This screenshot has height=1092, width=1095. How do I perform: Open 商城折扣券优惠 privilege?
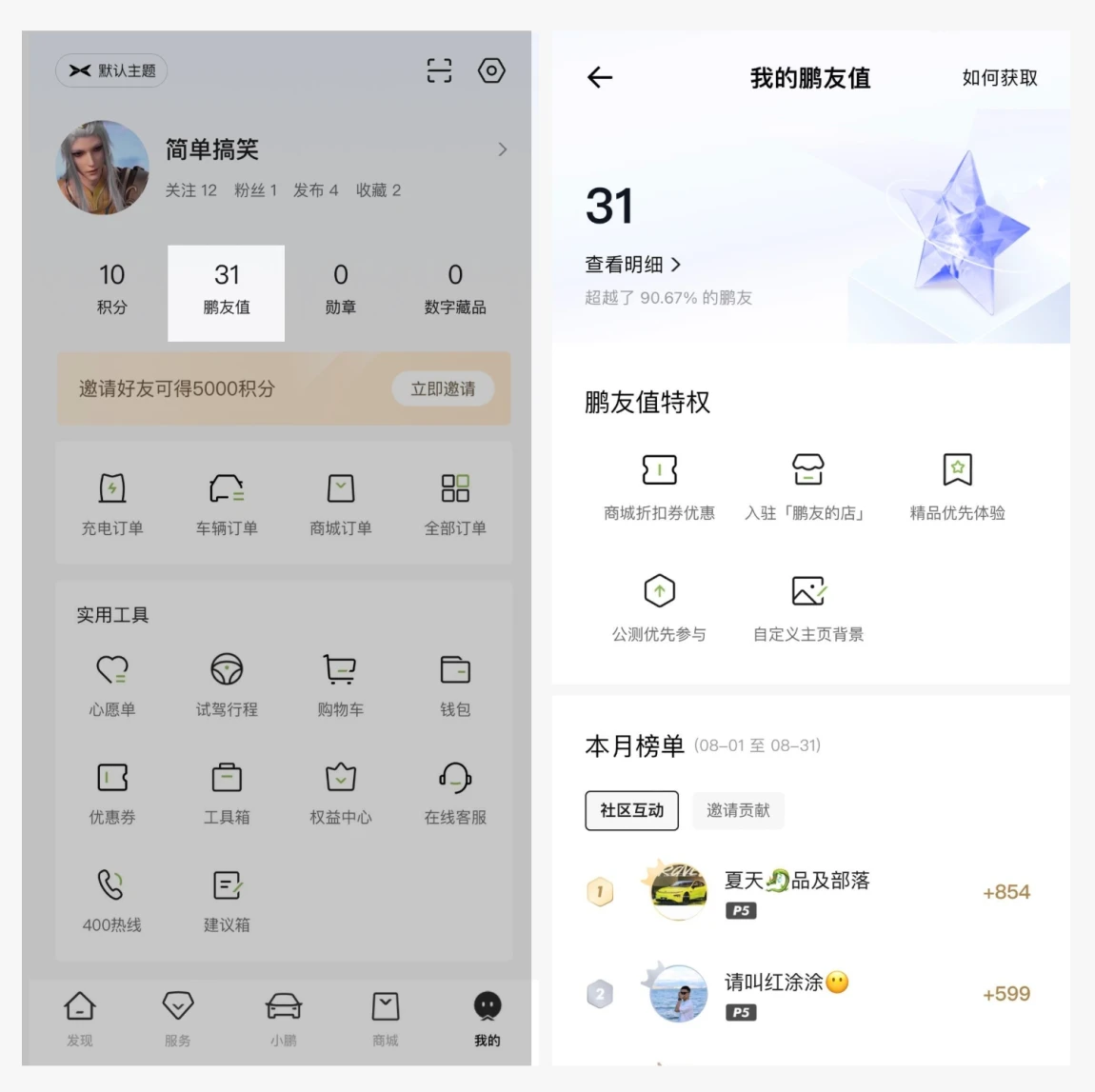[x=659, y=486]
